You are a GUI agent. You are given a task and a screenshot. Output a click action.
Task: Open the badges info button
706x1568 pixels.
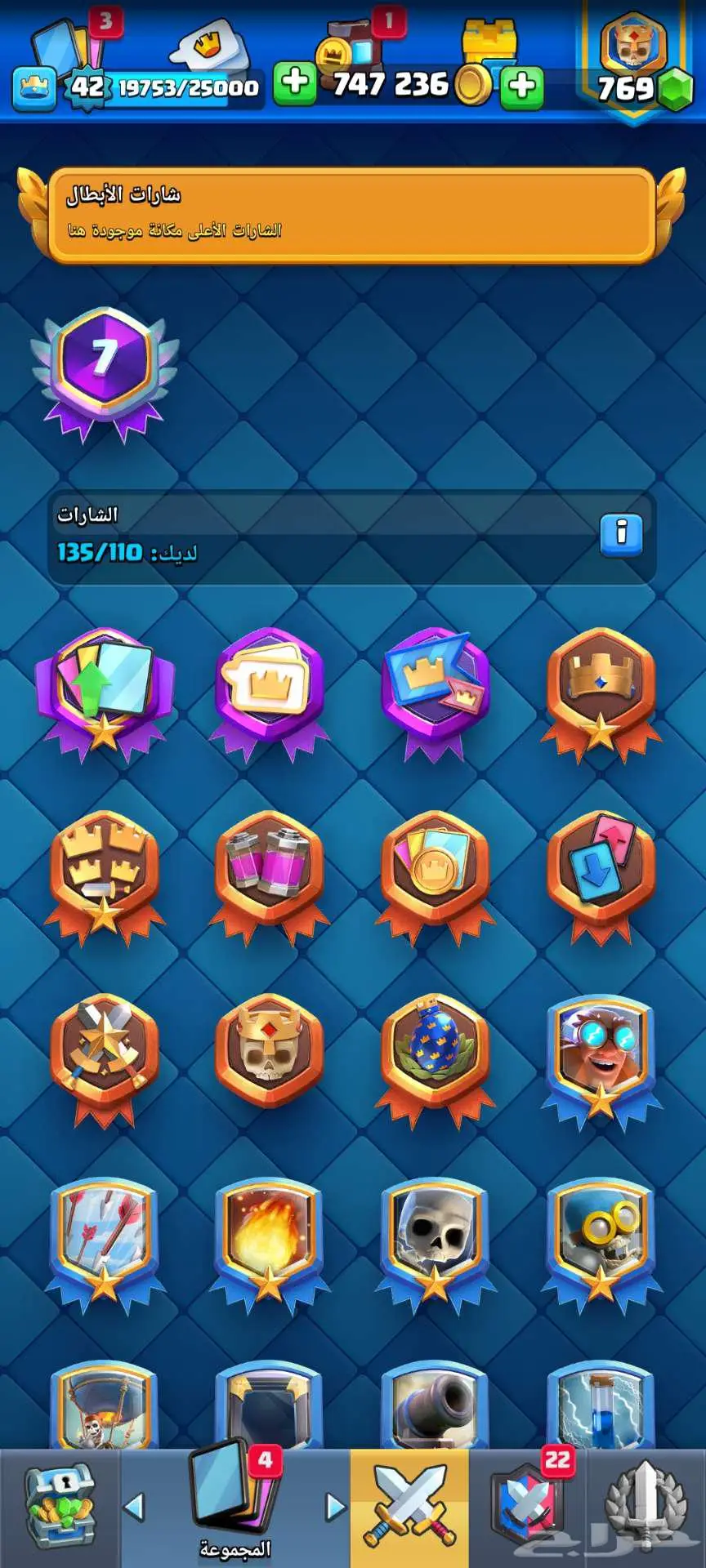[621, 535]
